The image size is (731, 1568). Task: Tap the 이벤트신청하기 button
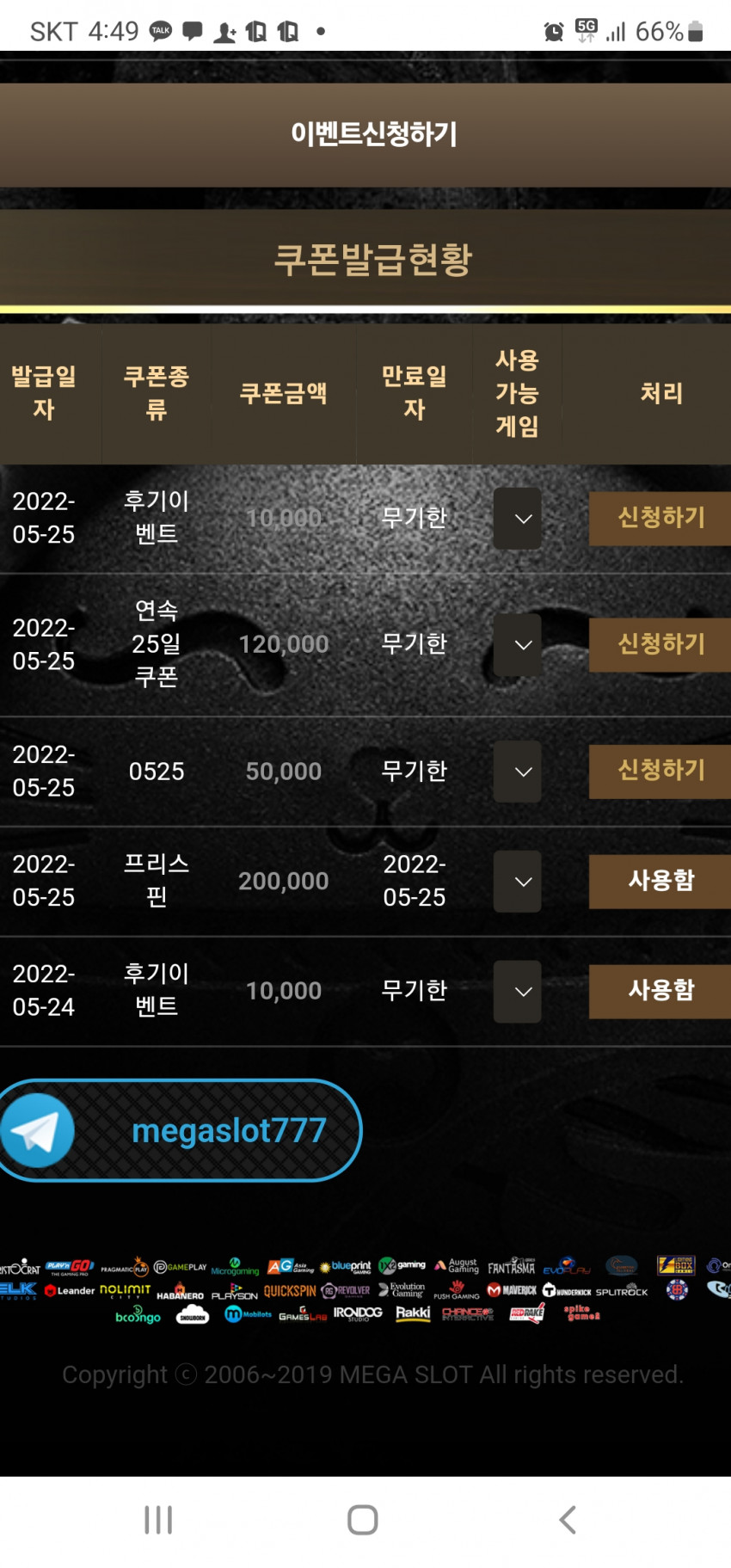tap(365, 135)
